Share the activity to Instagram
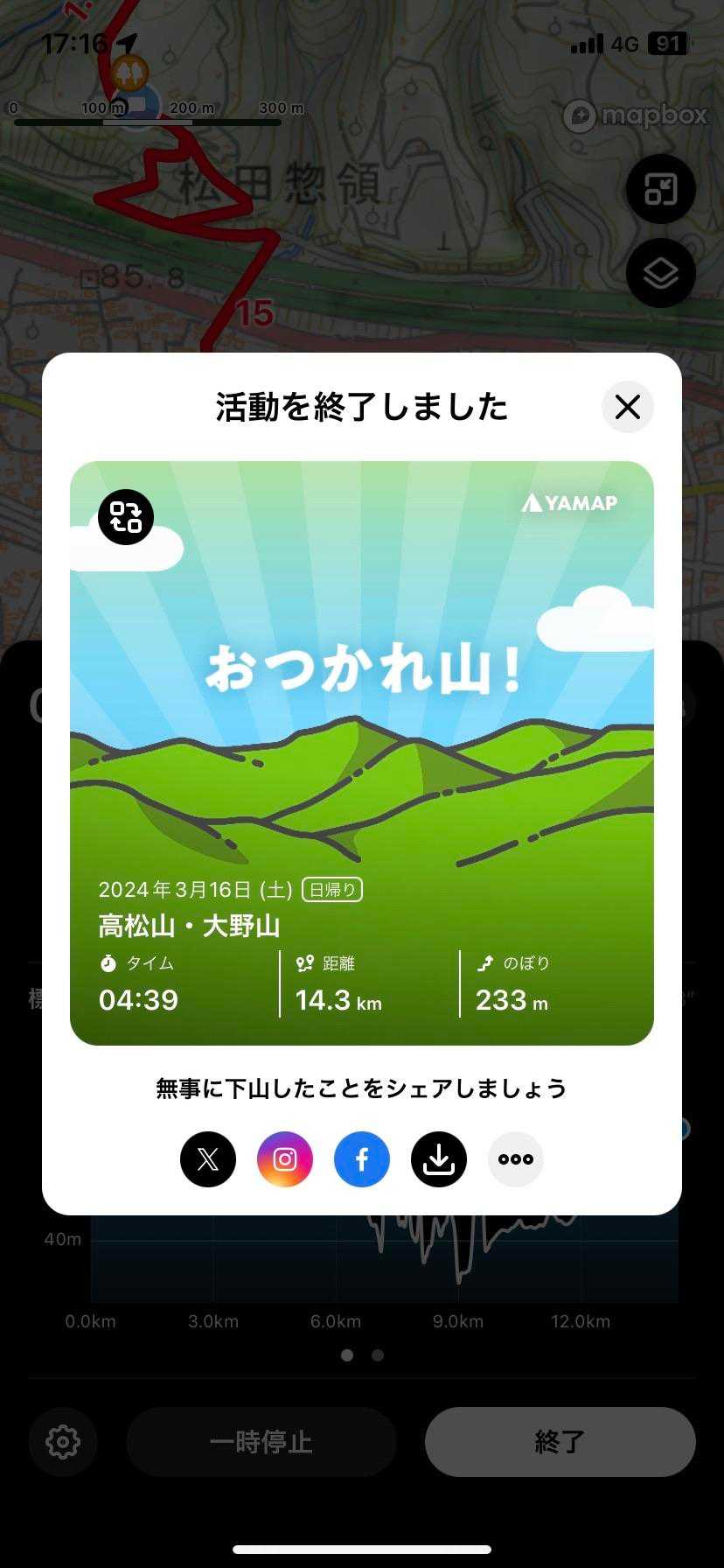 tap(285, 1159)
